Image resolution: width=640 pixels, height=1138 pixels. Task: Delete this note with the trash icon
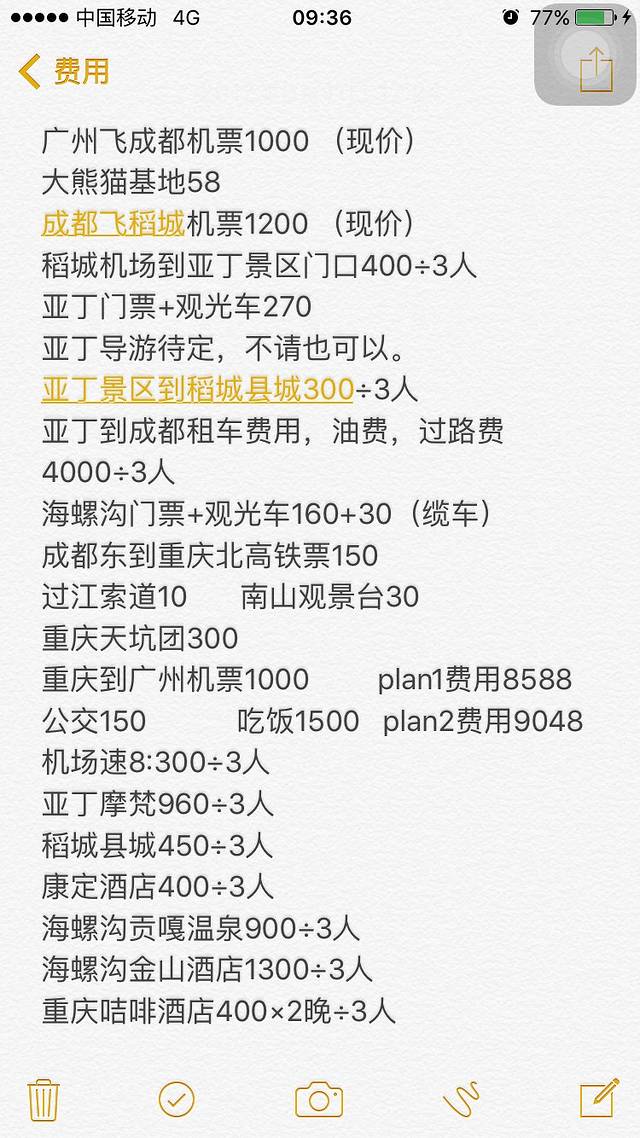(43, 1099)
